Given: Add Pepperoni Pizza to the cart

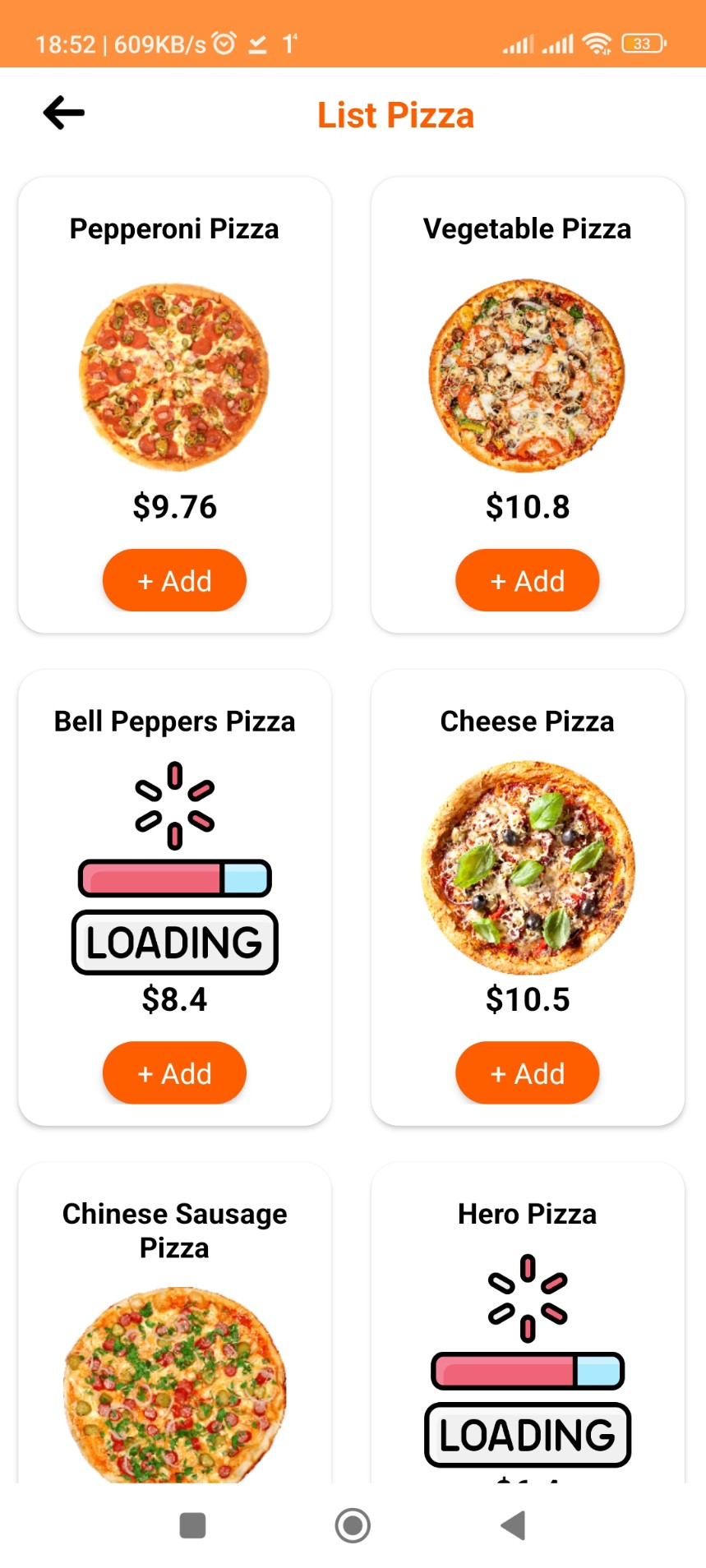Looking at the screenshot, I should coord(174,580).
